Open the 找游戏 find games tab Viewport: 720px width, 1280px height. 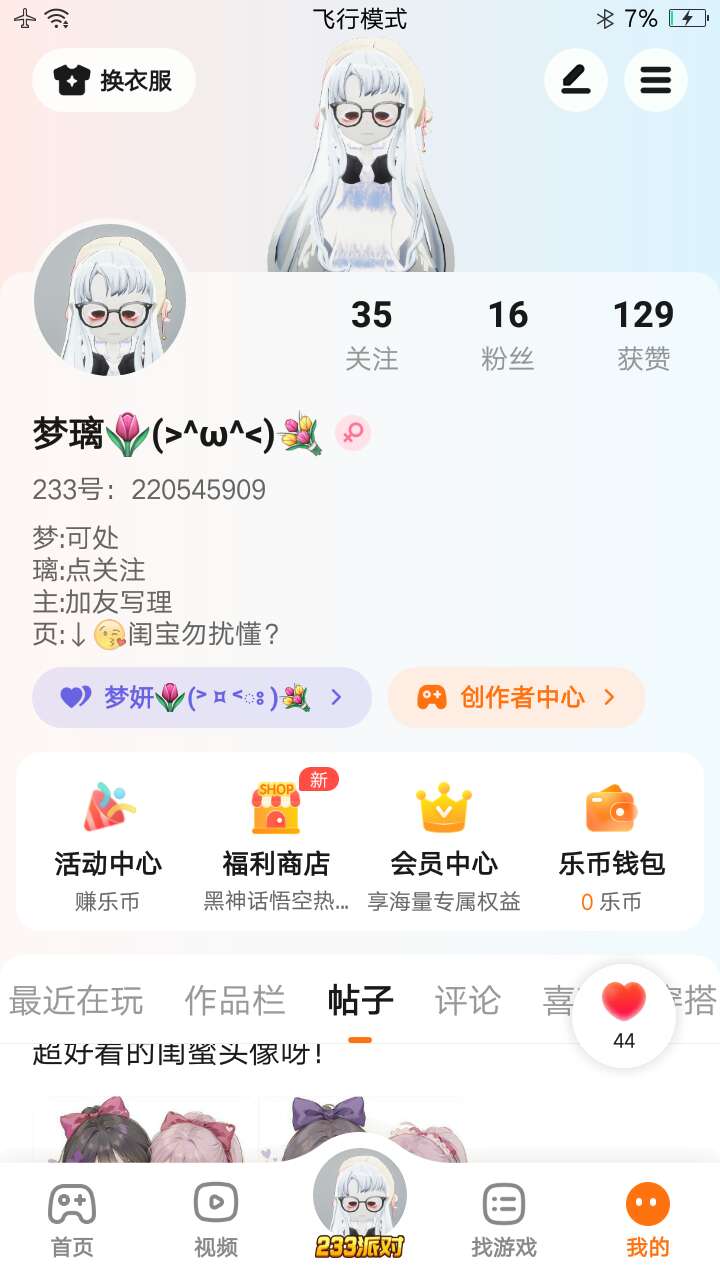tap(504, 1220)
